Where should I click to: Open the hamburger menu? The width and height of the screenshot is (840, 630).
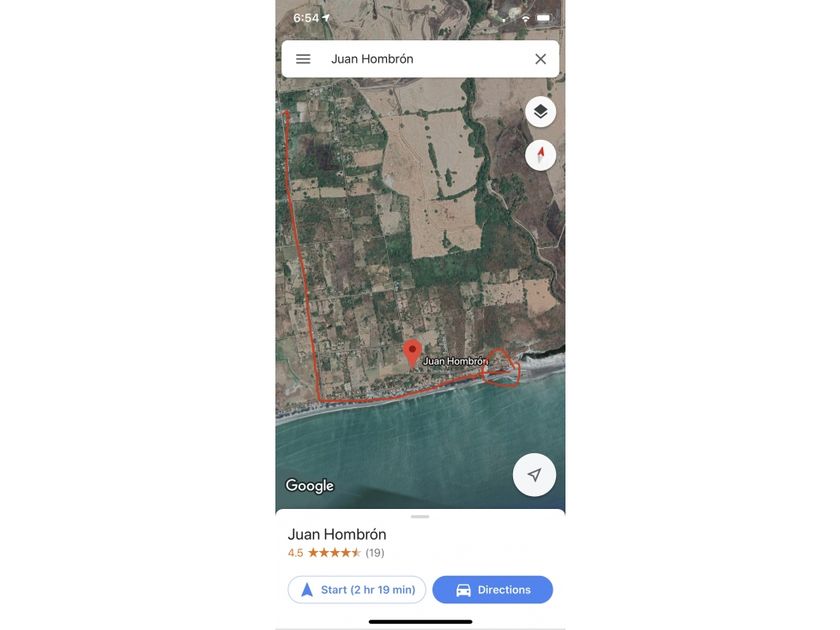click(x=303, y=59)
